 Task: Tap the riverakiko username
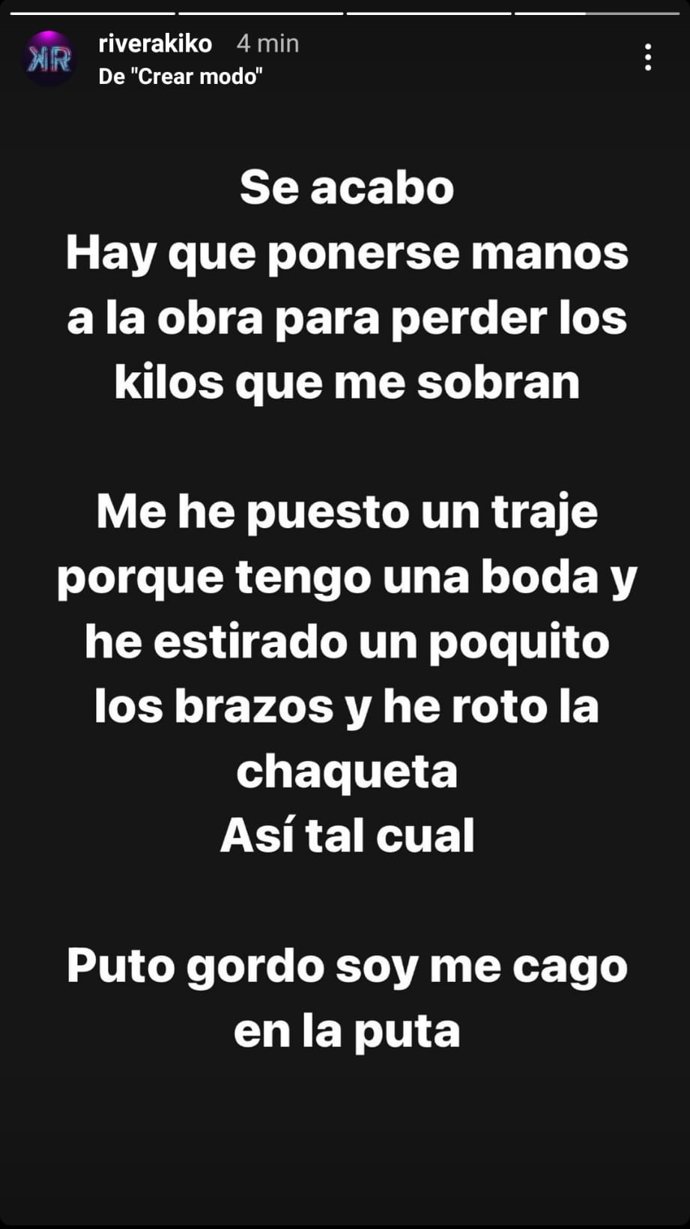[x=155, y=44]
